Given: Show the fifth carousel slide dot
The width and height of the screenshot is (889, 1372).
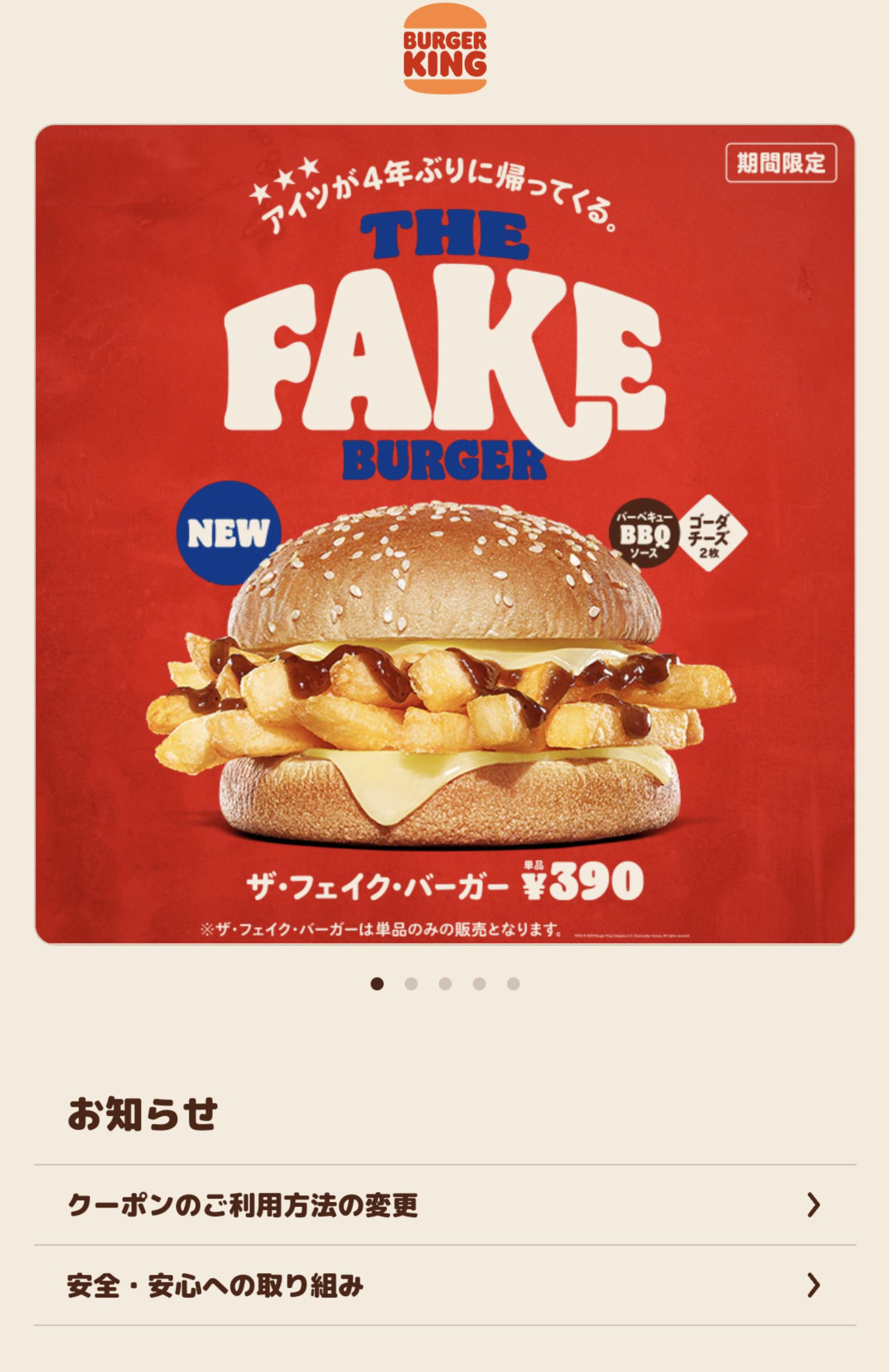Looking at the screenshot, I should (513, 983).
